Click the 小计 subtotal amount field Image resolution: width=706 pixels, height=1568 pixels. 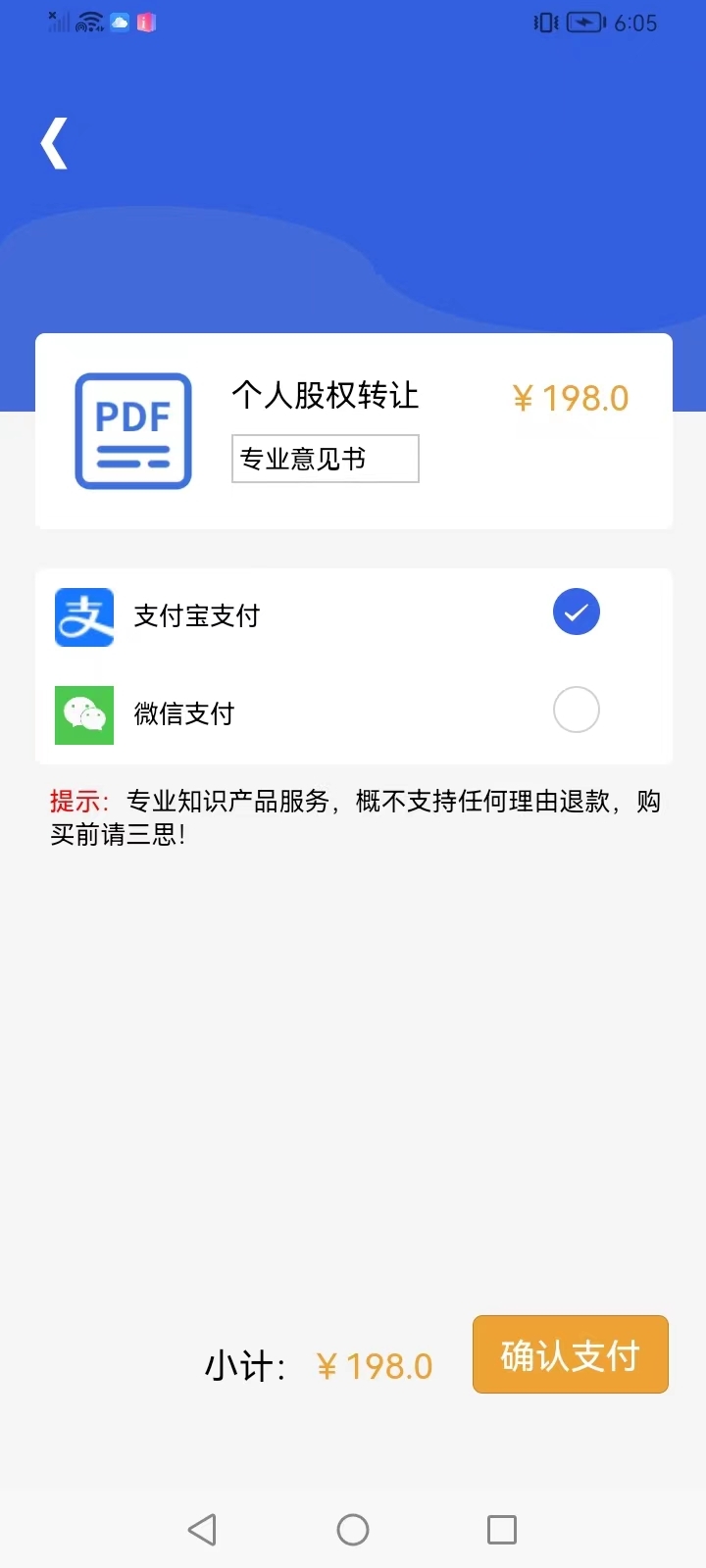coord(373,1365)
